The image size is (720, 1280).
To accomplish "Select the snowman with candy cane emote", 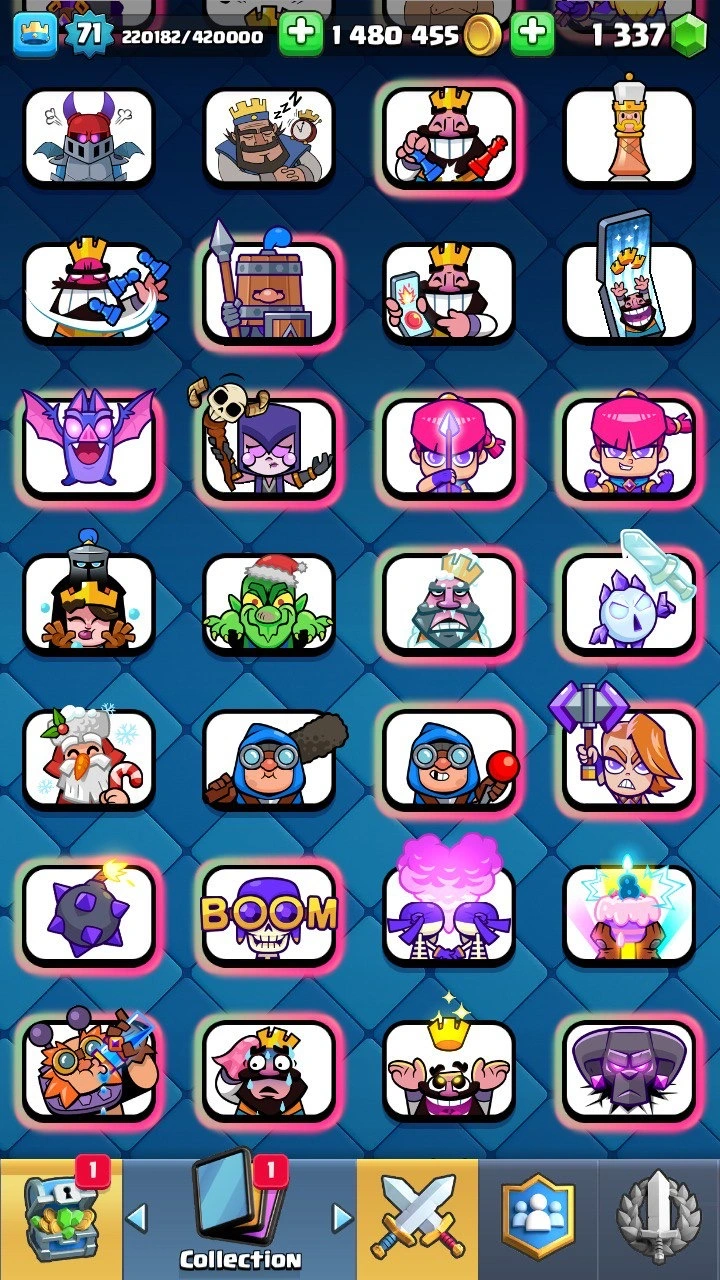I will pos(88,759).
